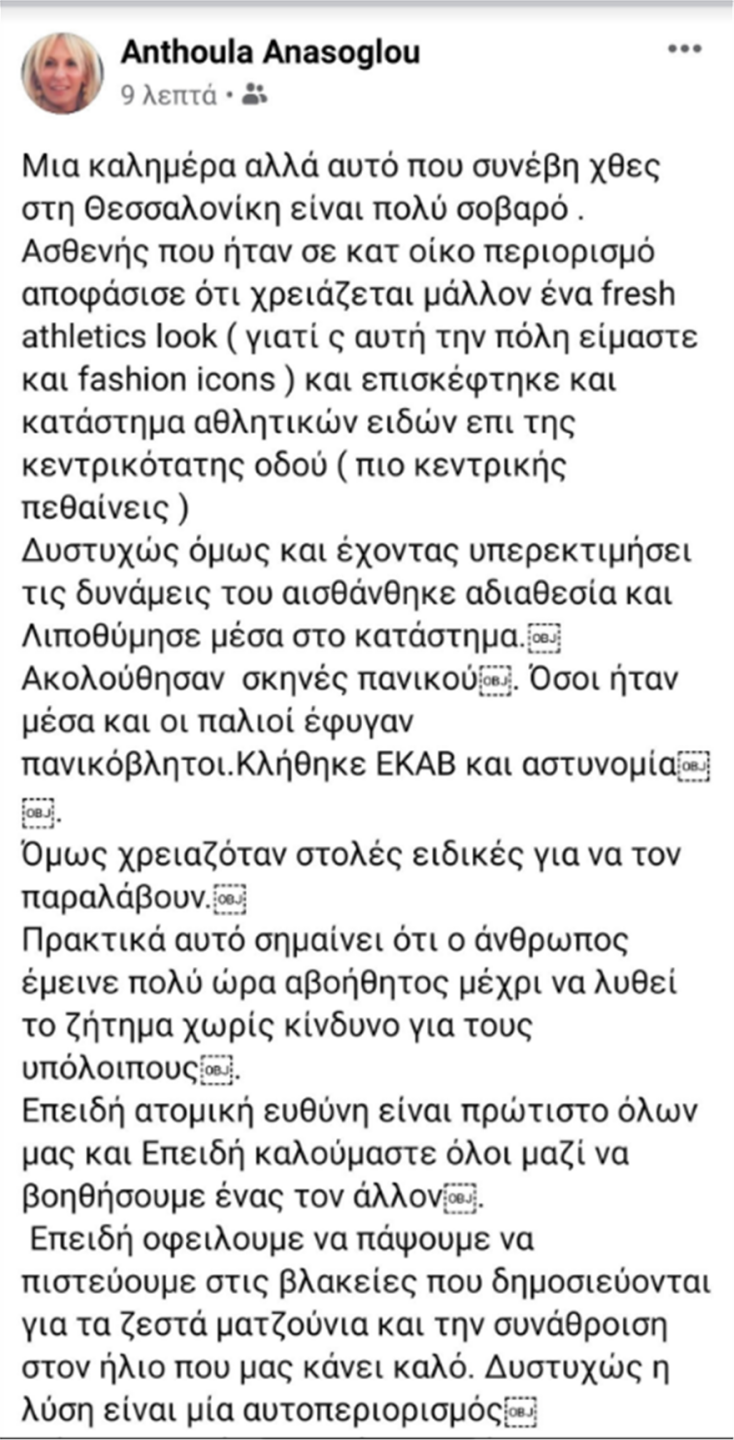Viewport: 734px width, 1440px height.
Task: Open Anthoula Anasoglou's profile picture
Action: 62,72
